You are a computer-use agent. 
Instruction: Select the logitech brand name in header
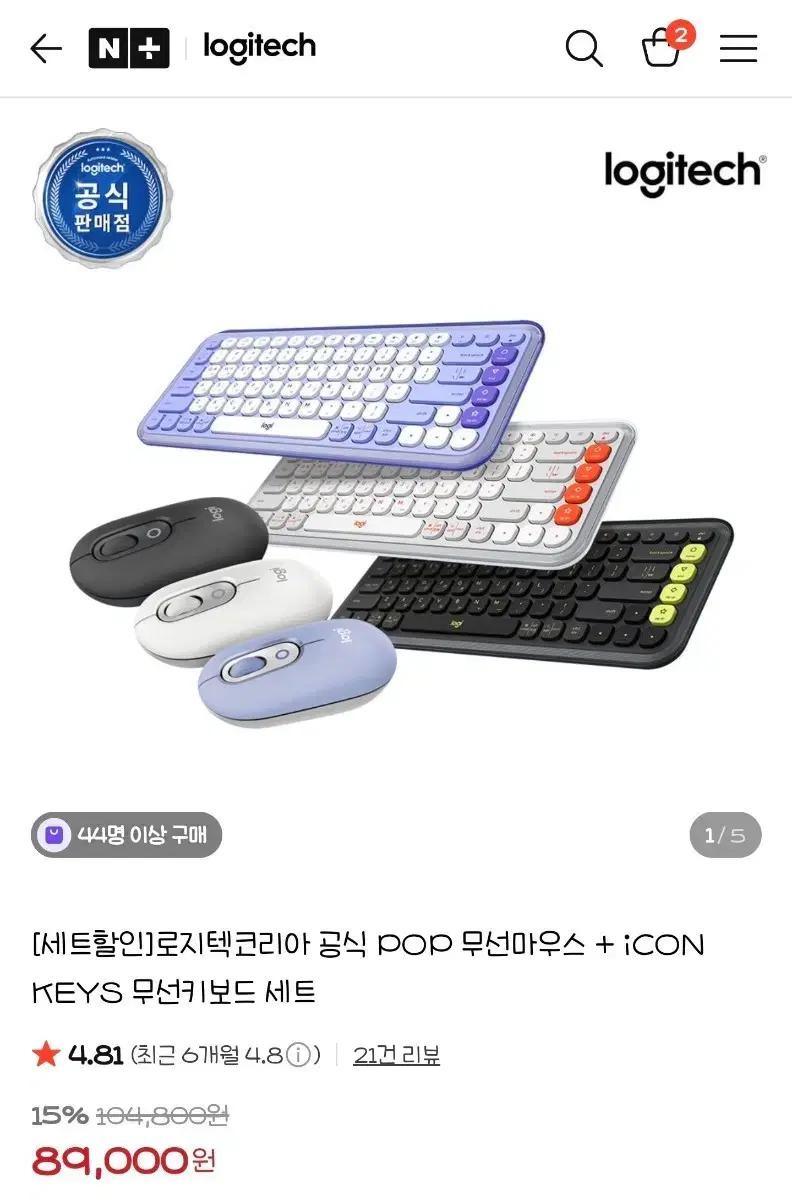[258, 47]
